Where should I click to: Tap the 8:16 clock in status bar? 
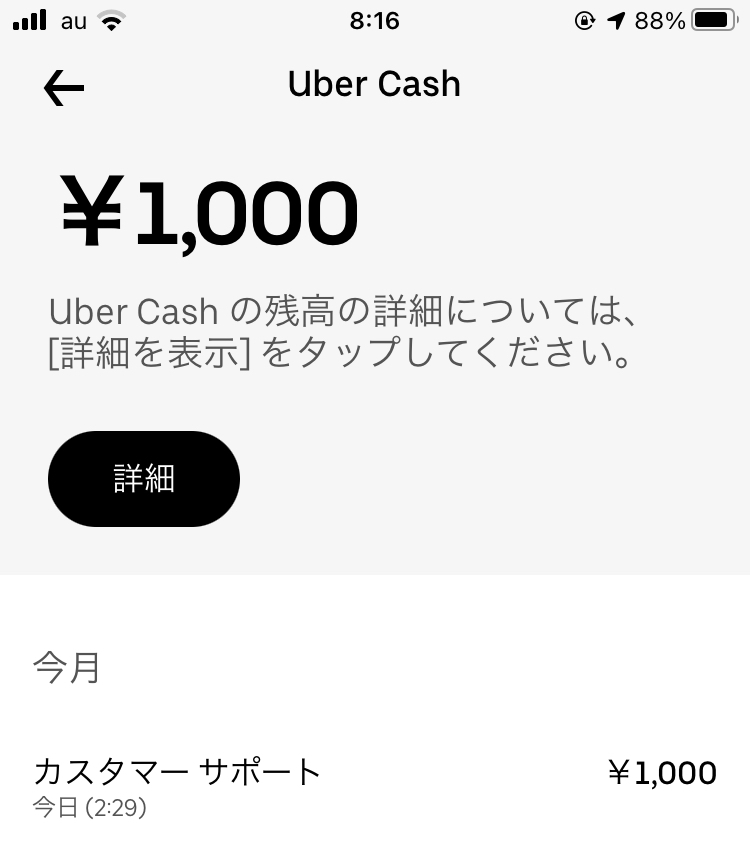pos(374,19)
